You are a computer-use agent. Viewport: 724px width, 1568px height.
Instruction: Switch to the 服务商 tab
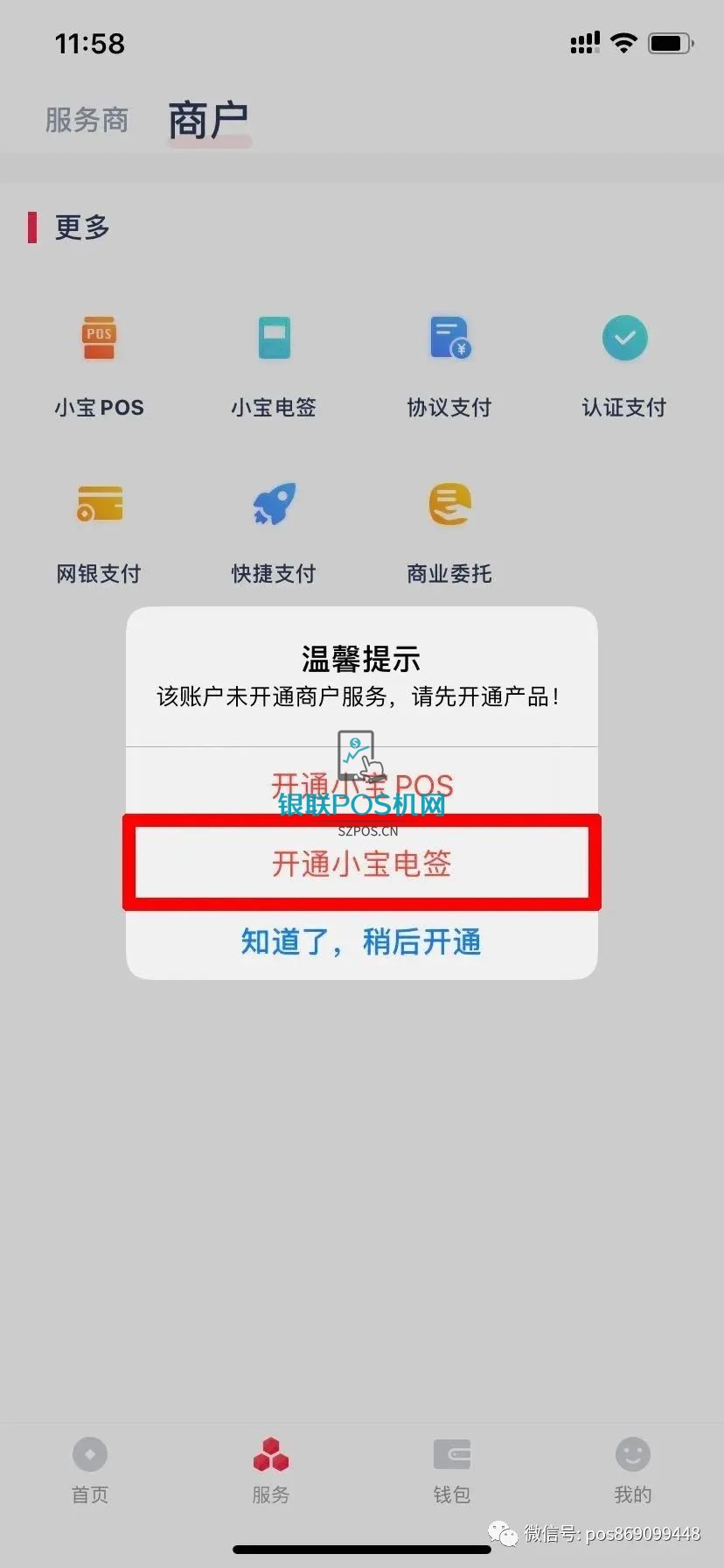pos(87,120)
